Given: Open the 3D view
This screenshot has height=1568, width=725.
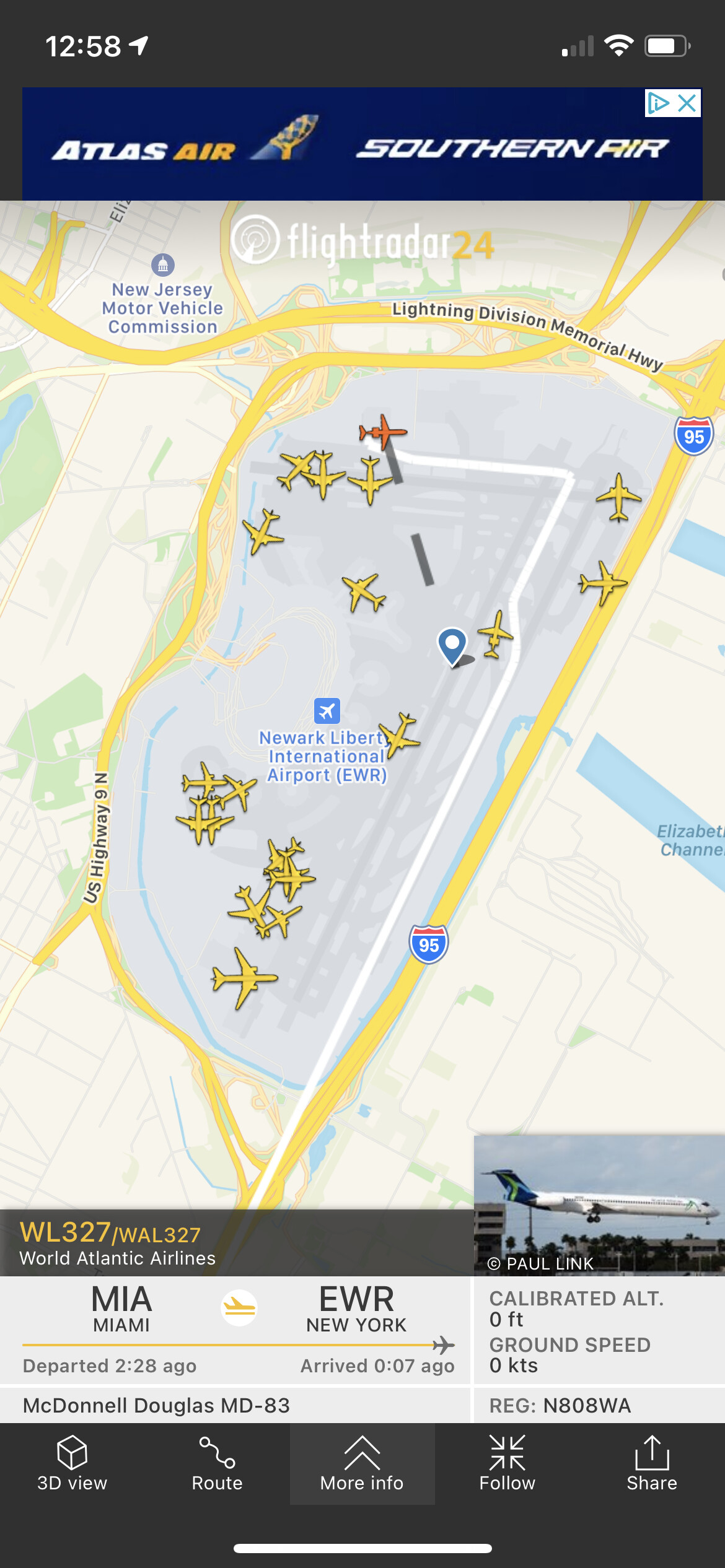Looking at the screenshot, I should pos(72,1463).
